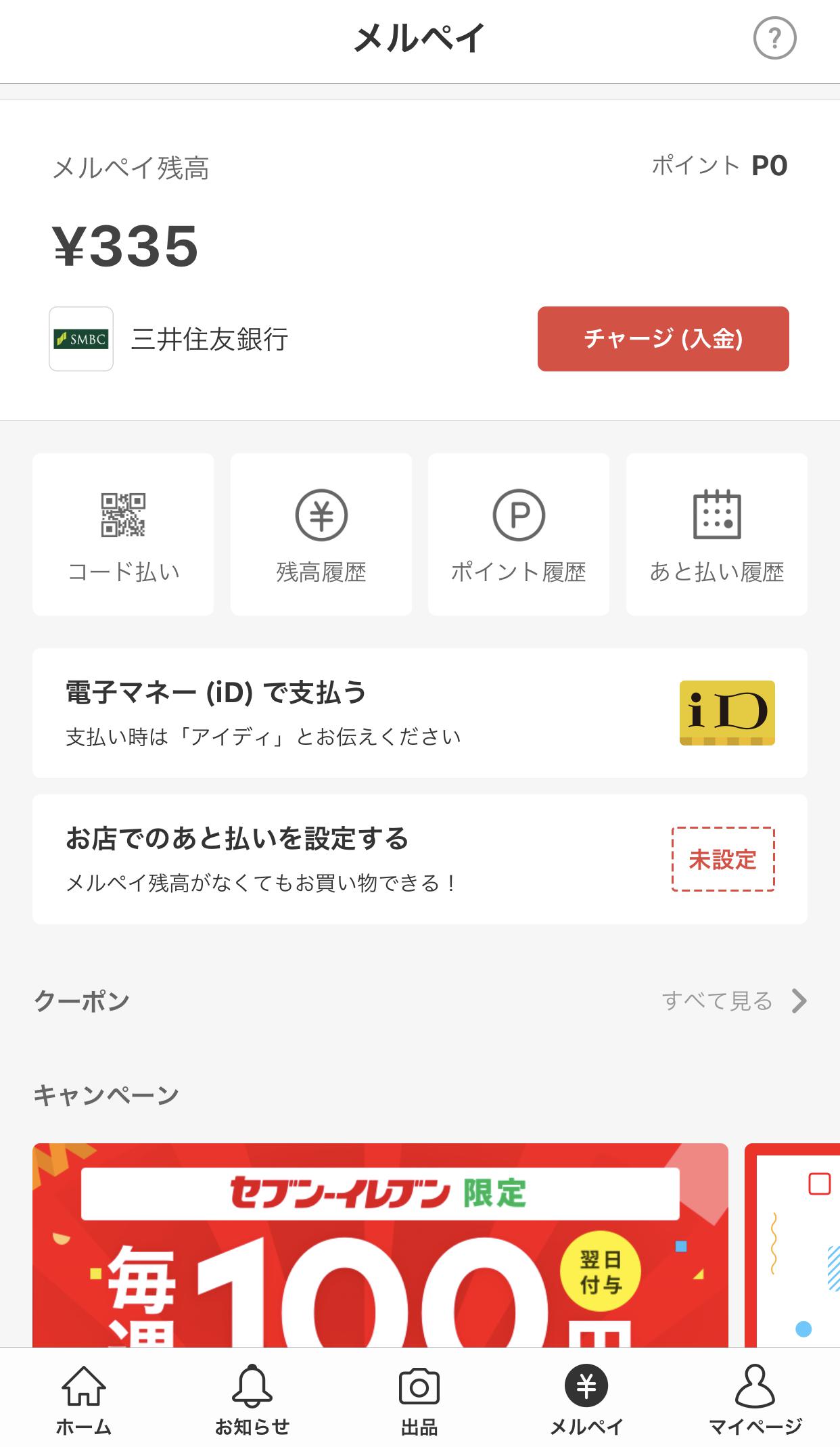
Task: Select お店でのあと払いを設定する panel
Action: tap(419, 859)
